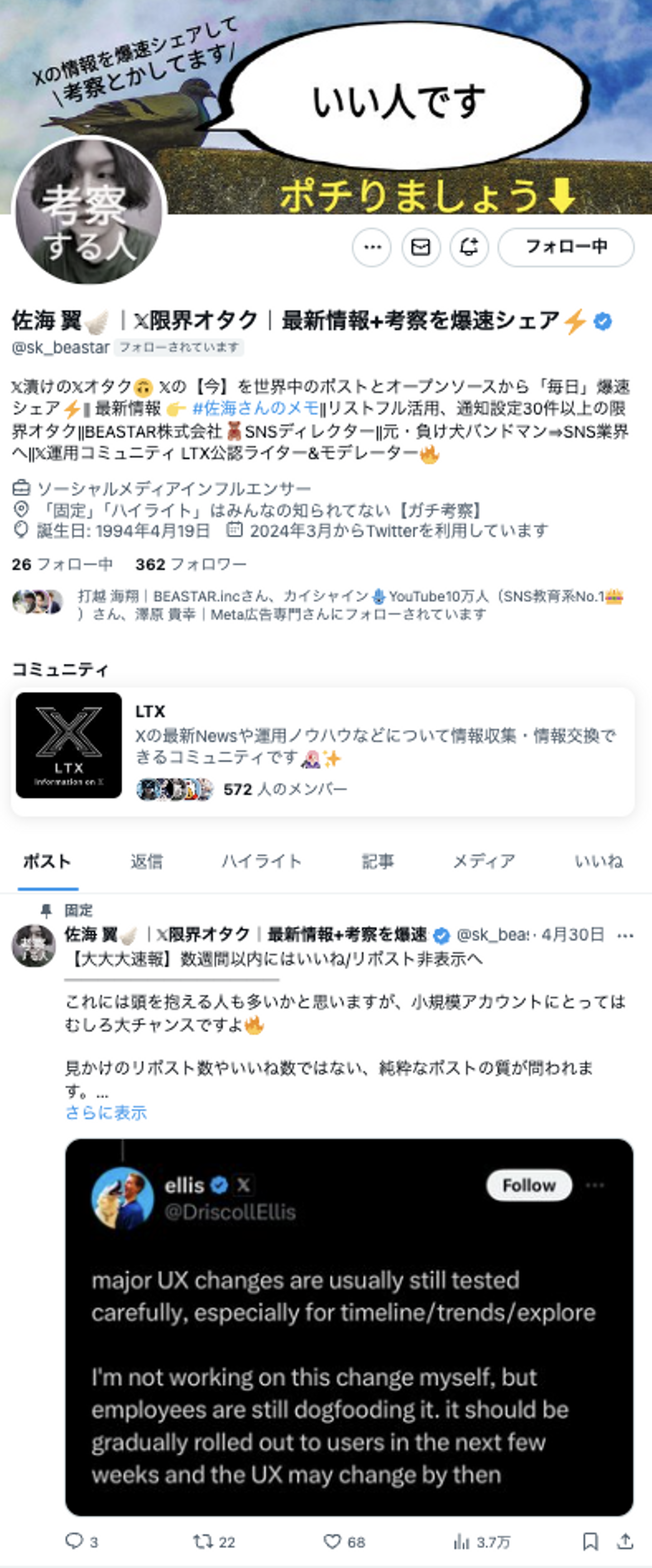Open the LTX community card
The image size is (652, 1568).
pos(323,752)
